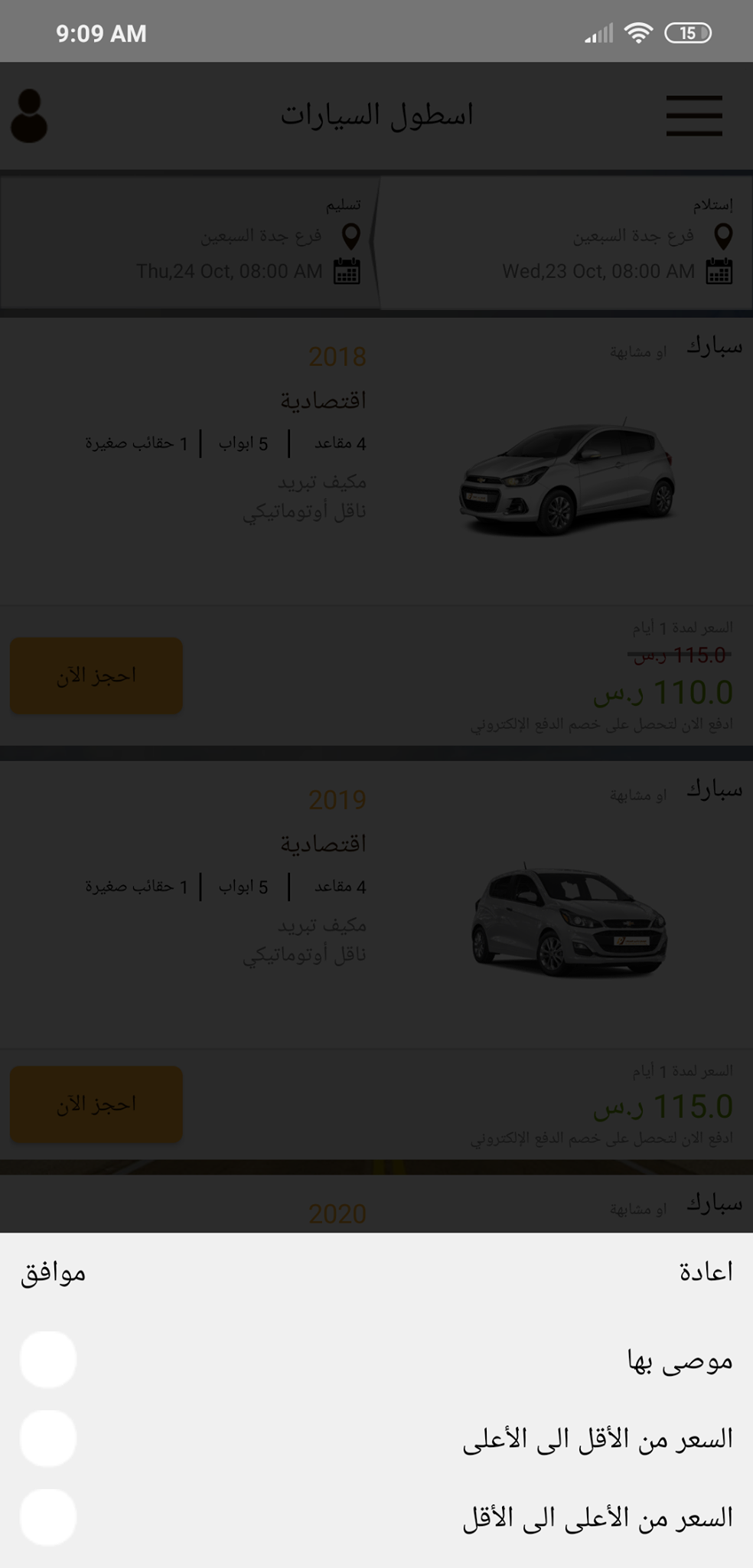The width and height of the screenshot is (753, 1568).
Task: Sort by السعر من الأعلى الى الأقل
Action: (x=48, y=1517)
